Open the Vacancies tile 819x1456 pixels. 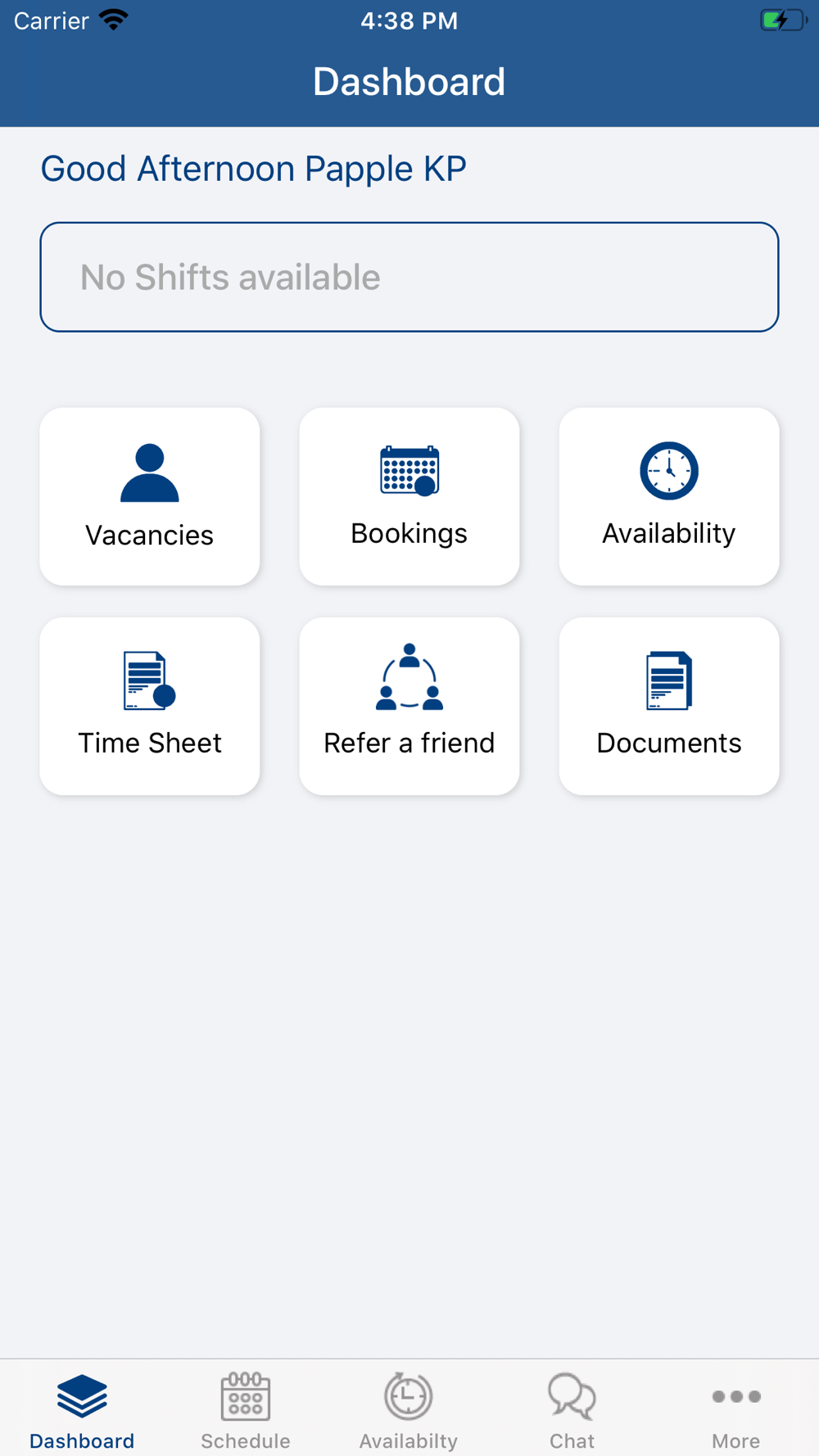coord(150,496)
